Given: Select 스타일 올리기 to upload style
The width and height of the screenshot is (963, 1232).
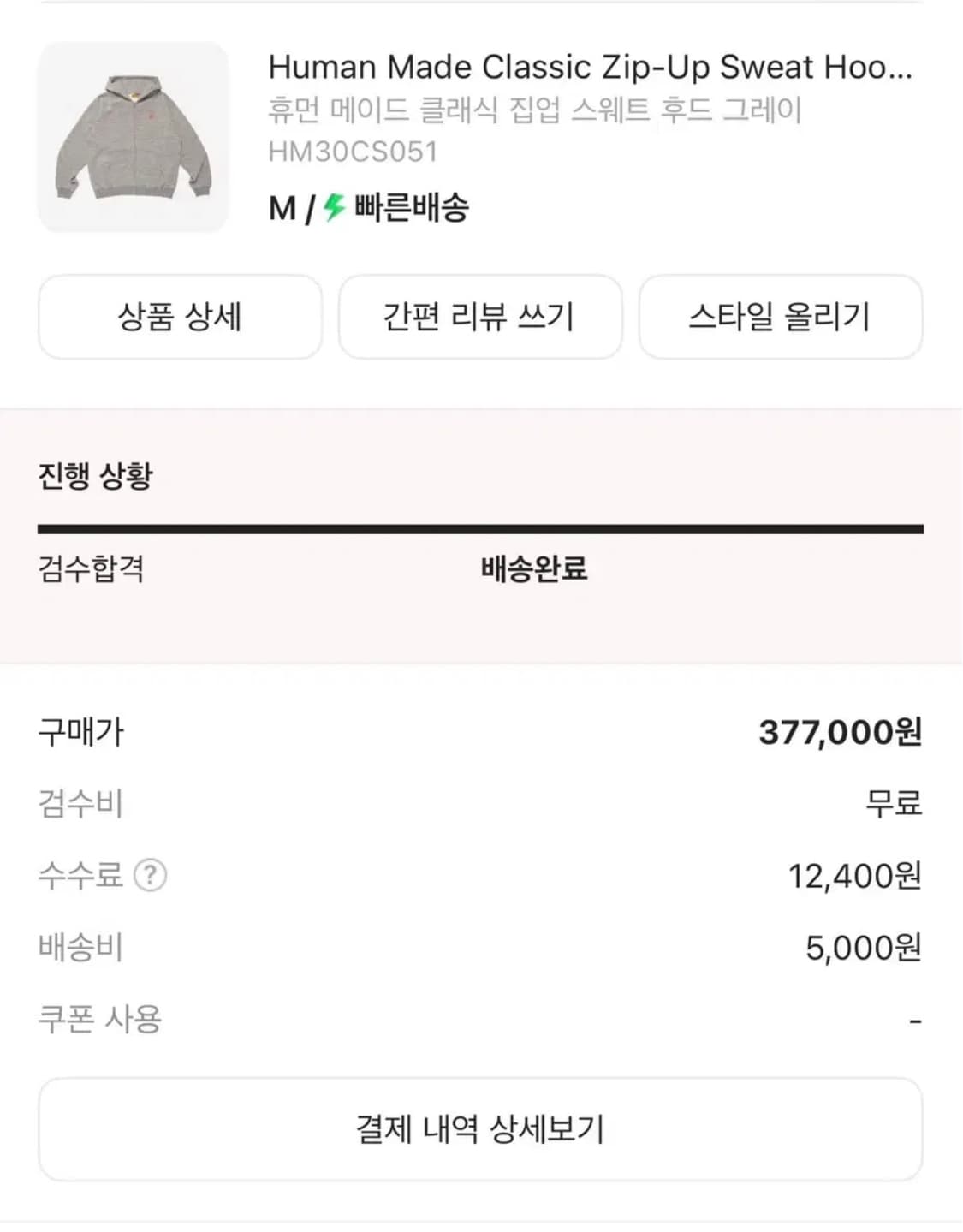Looking at the screenshot, I should pyautogui.click(x=781, y=317).
